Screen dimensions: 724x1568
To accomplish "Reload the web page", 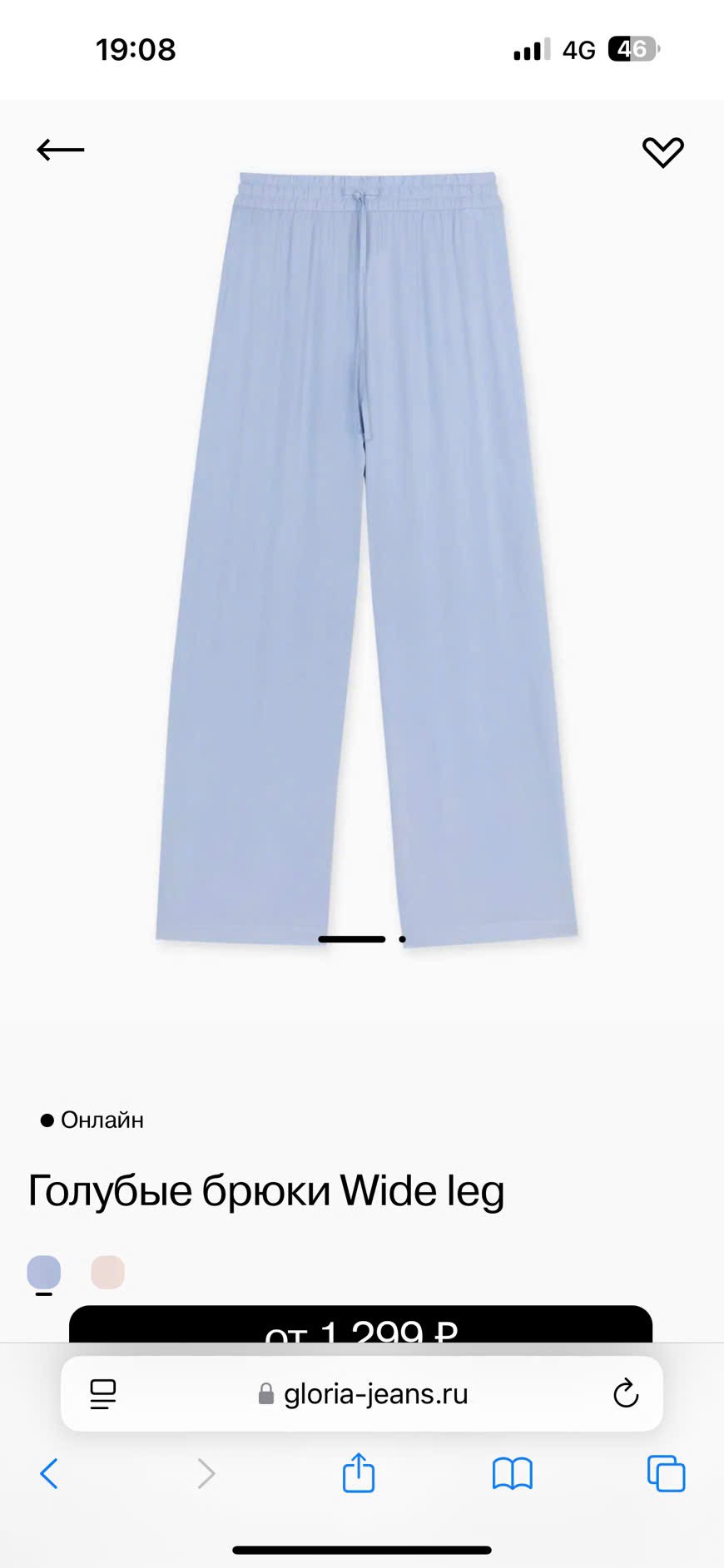I will (625, 1393).
